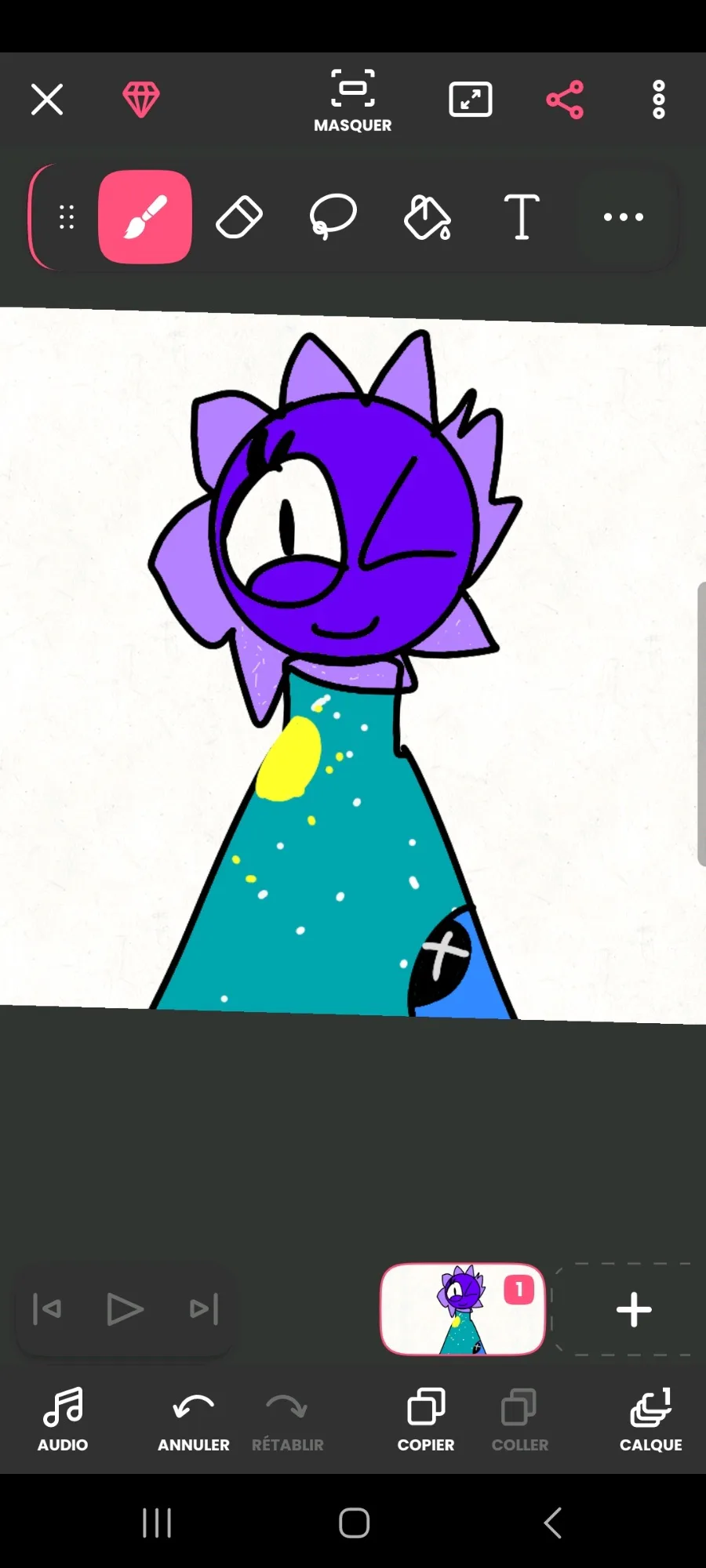Screen dimensions: 706x1568
Task: Choose the lasso selection tool
Action: point(333,217)
